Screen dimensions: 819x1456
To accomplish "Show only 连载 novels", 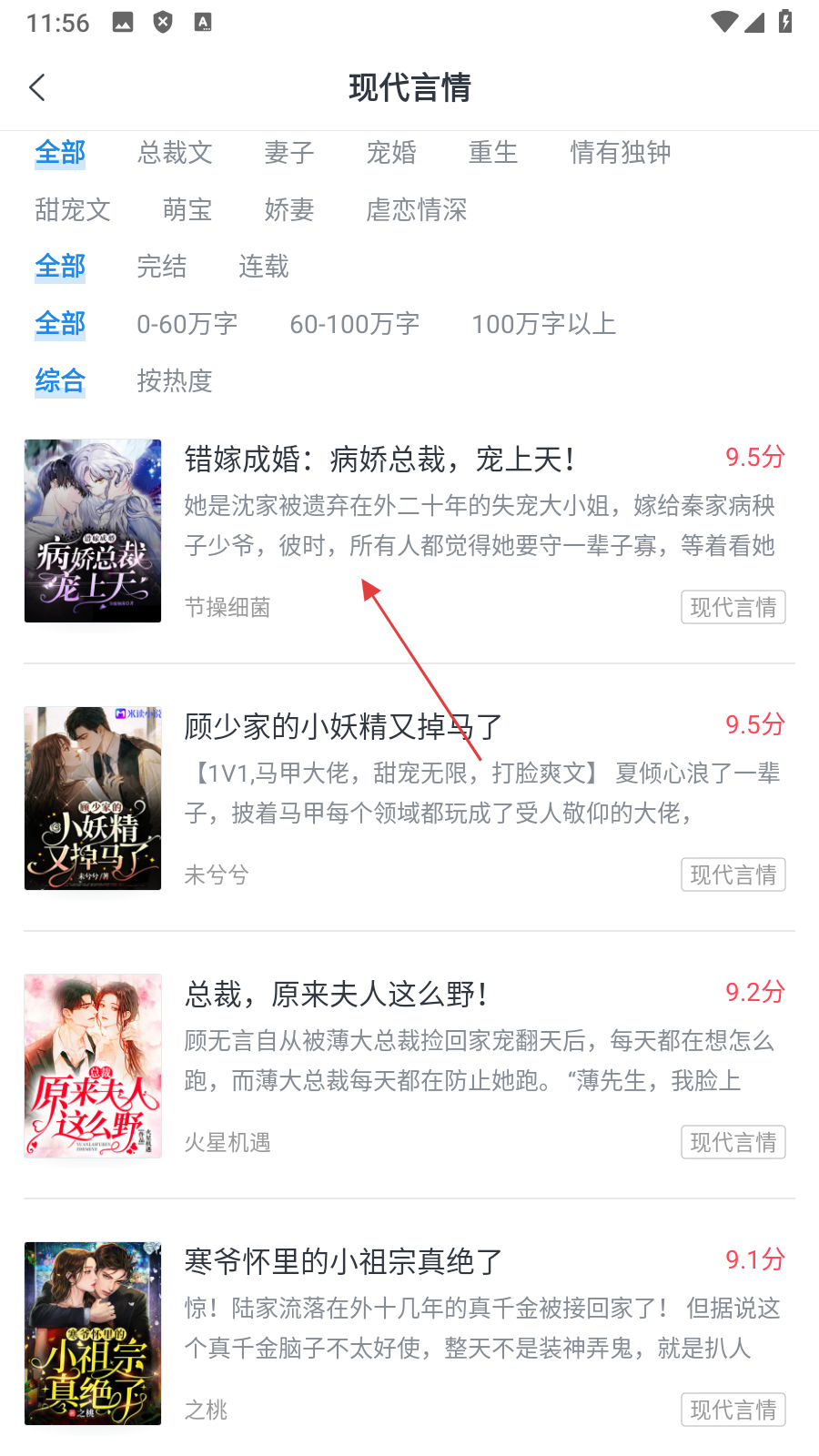I will click(x=264, y=267).
